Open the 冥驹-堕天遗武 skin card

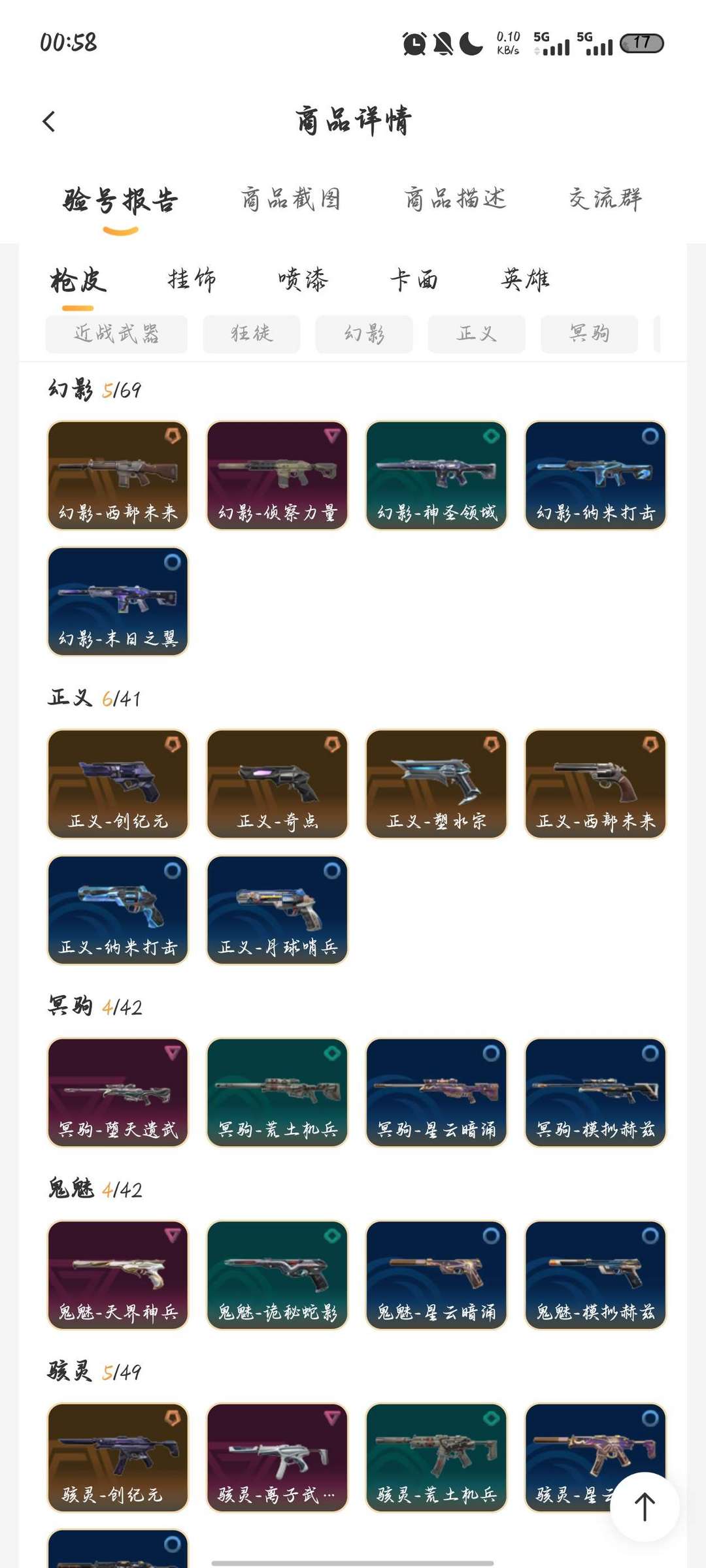118,1092
